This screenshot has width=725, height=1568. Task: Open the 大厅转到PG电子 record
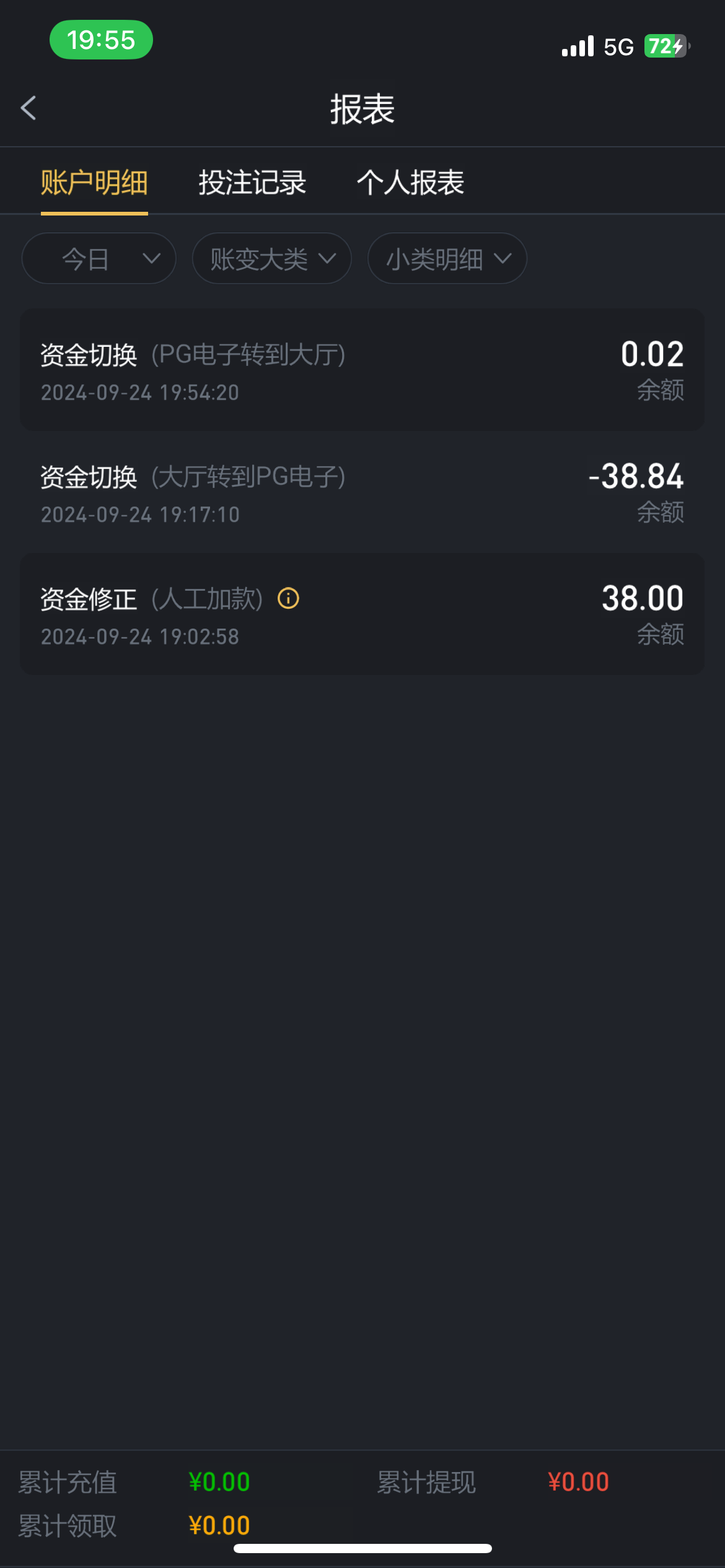tap(362, 493)
